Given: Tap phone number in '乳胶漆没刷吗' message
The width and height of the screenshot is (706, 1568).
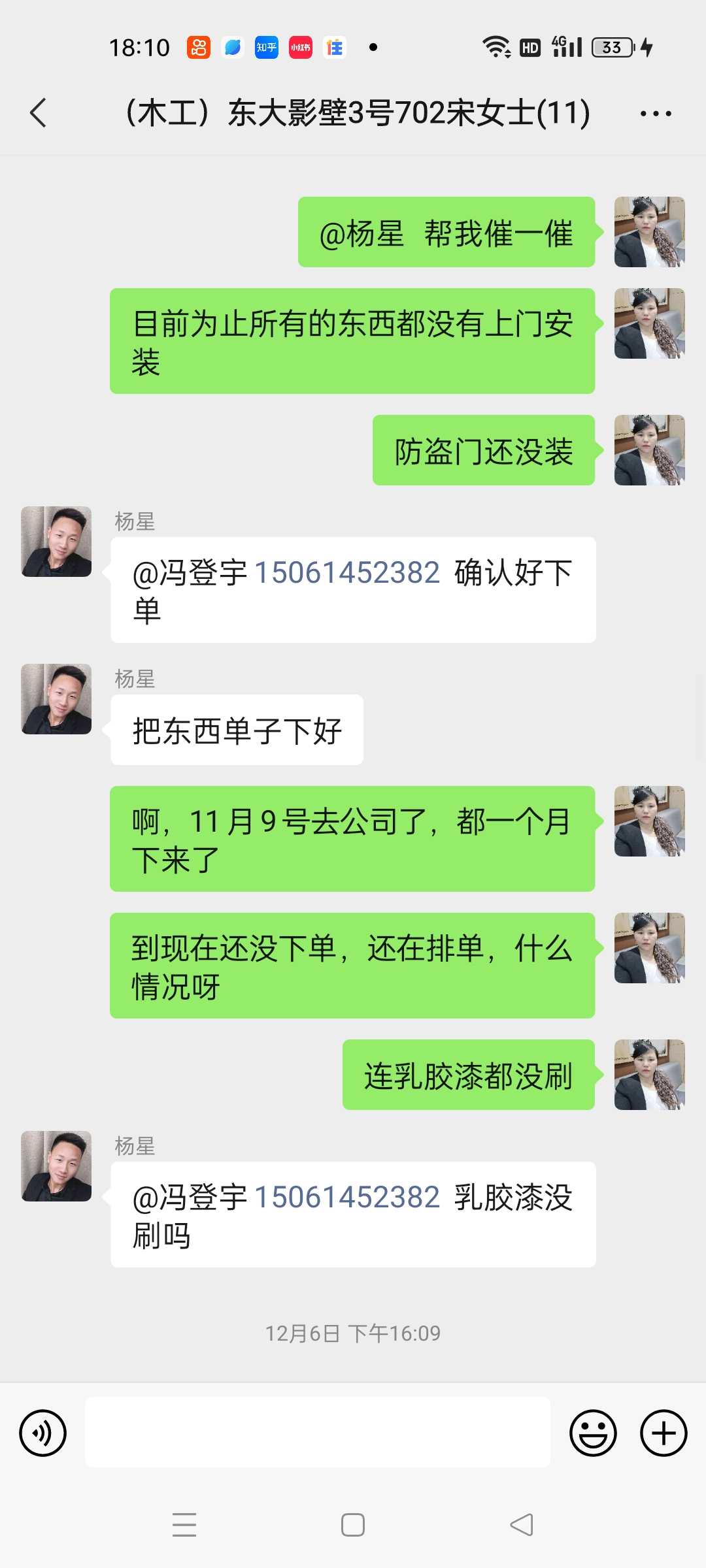Looking at the screenshot, I should point(346,1198).
